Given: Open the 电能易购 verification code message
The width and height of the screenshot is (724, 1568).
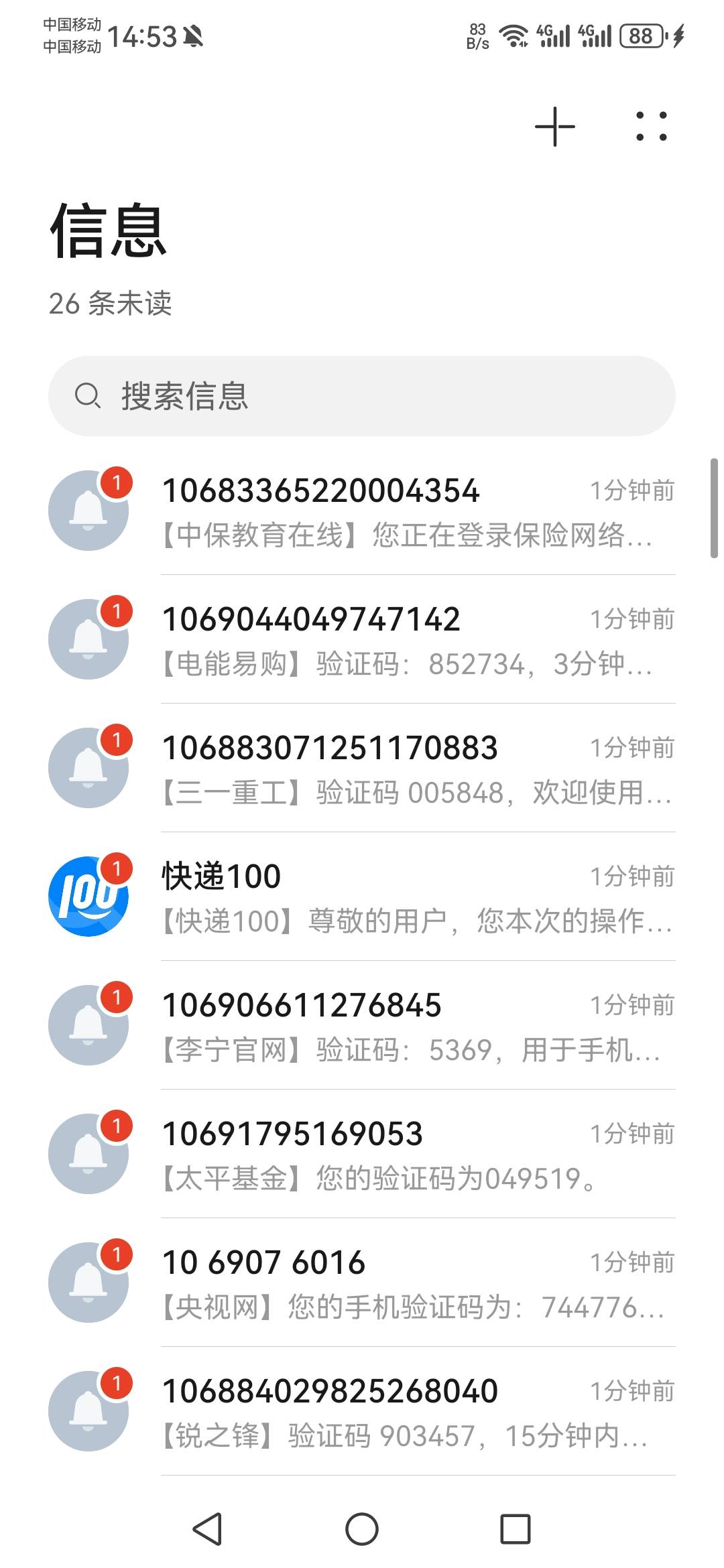Looking at the screenshot, I should pyautogui.click(x=362, y=640).
